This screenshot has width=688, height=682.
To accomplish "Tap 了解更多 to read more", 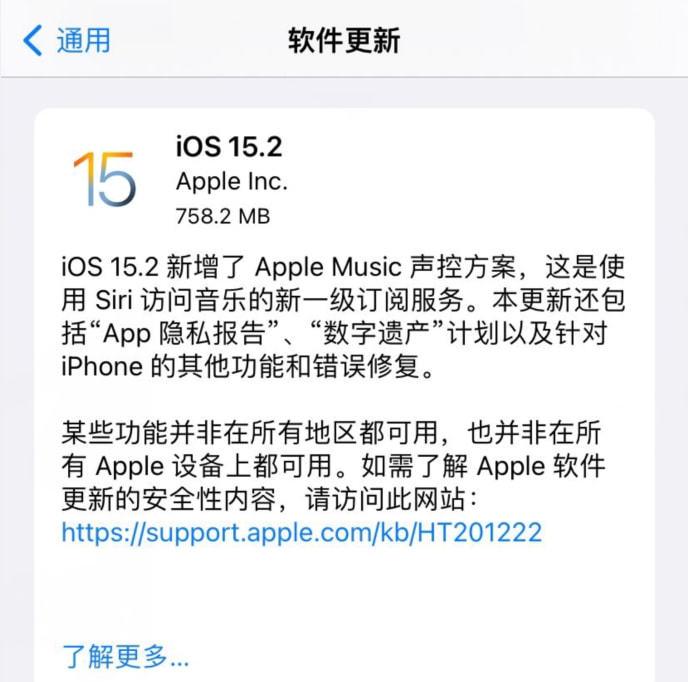I will coord(125,656).
